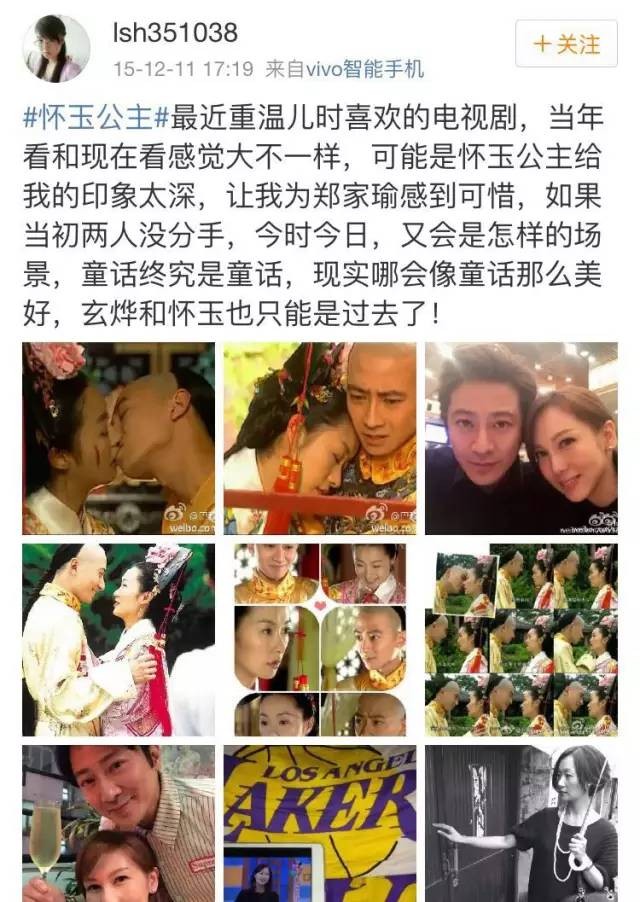Screen dimensions: 640x902
Task: View the garden embrace costume photo
Action: (118, 640)
